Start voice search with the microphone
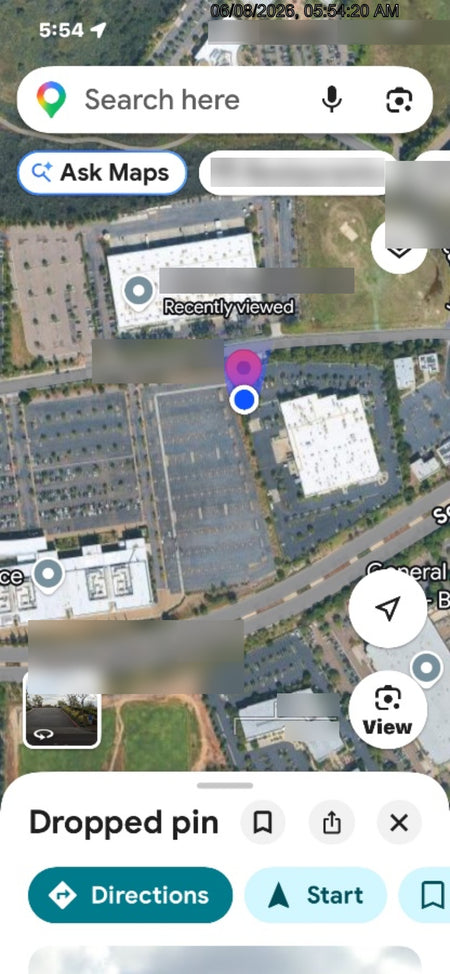This screenshot has width=450, height=974. click(x=332, y=99)
